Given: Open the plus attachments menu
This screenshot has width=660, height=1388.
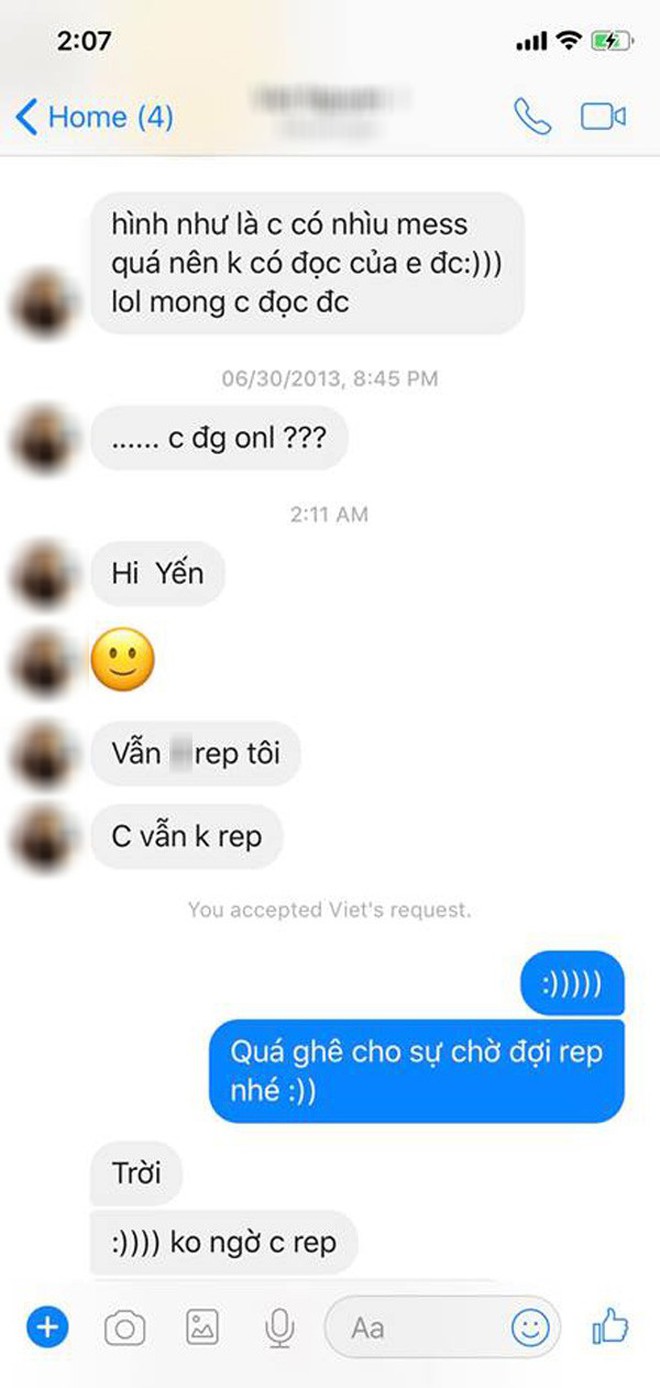Looking at the screenshot, I should [x=47, y=1328].
